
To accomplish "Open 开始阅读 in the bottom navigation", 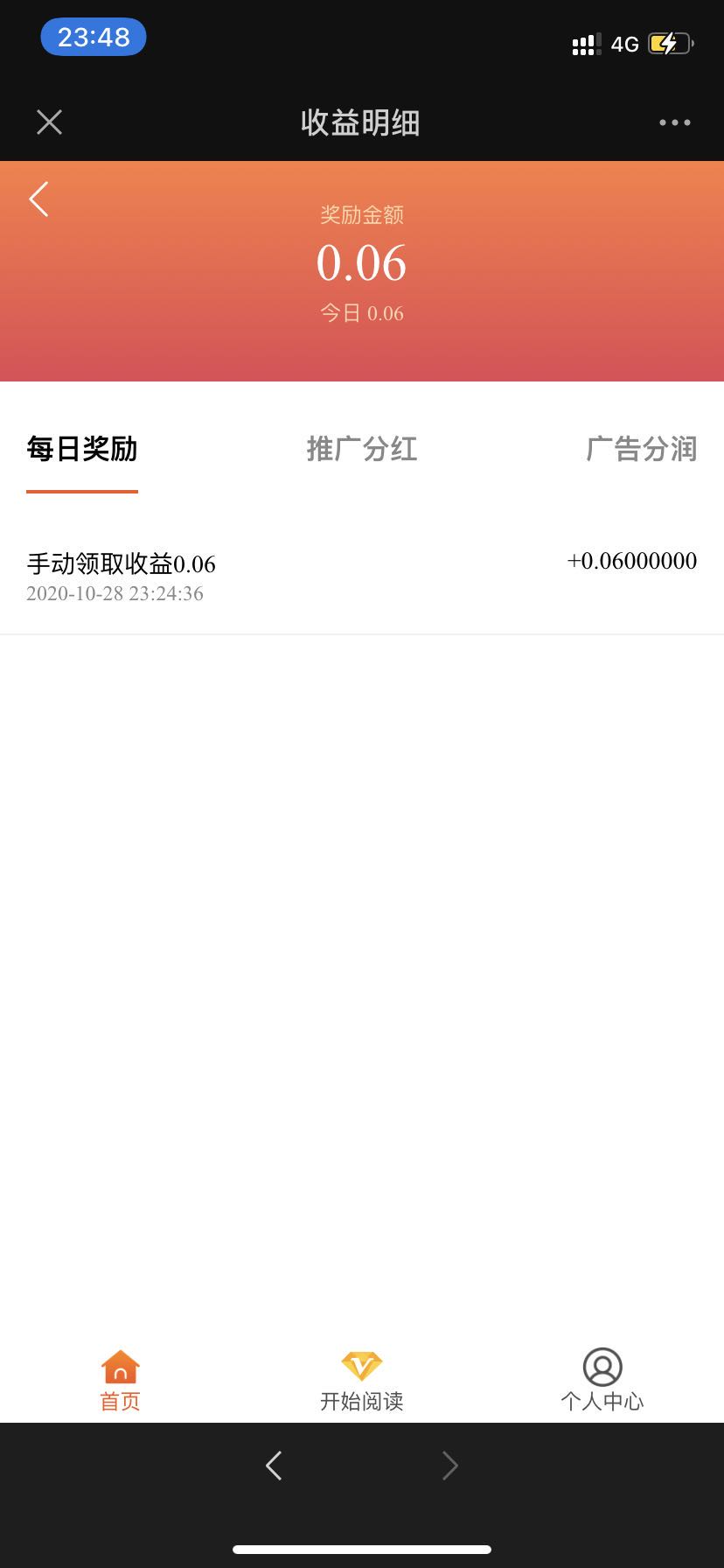I will point(361,1380).
